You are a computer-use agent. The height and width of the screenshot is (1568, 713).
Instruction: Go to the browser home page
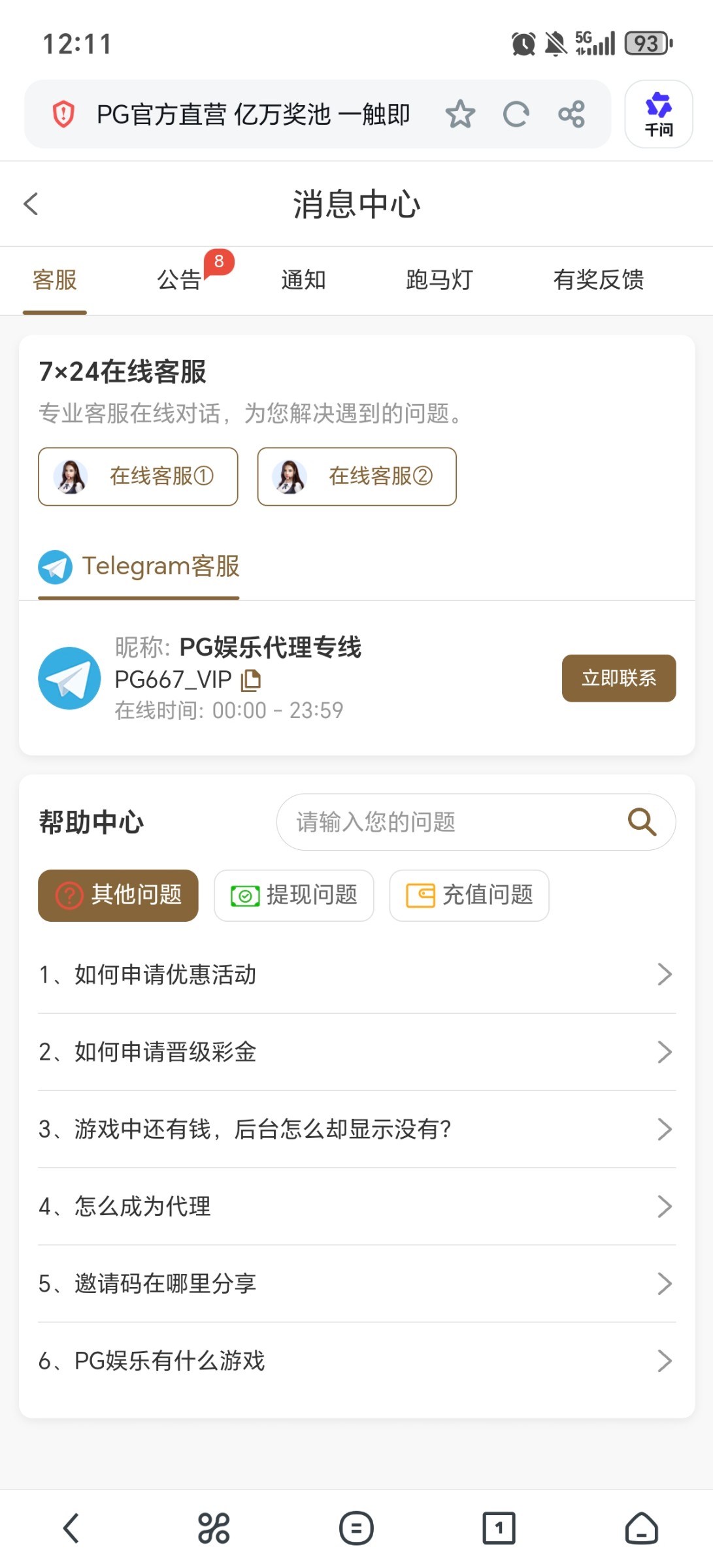coord(641,1529)
